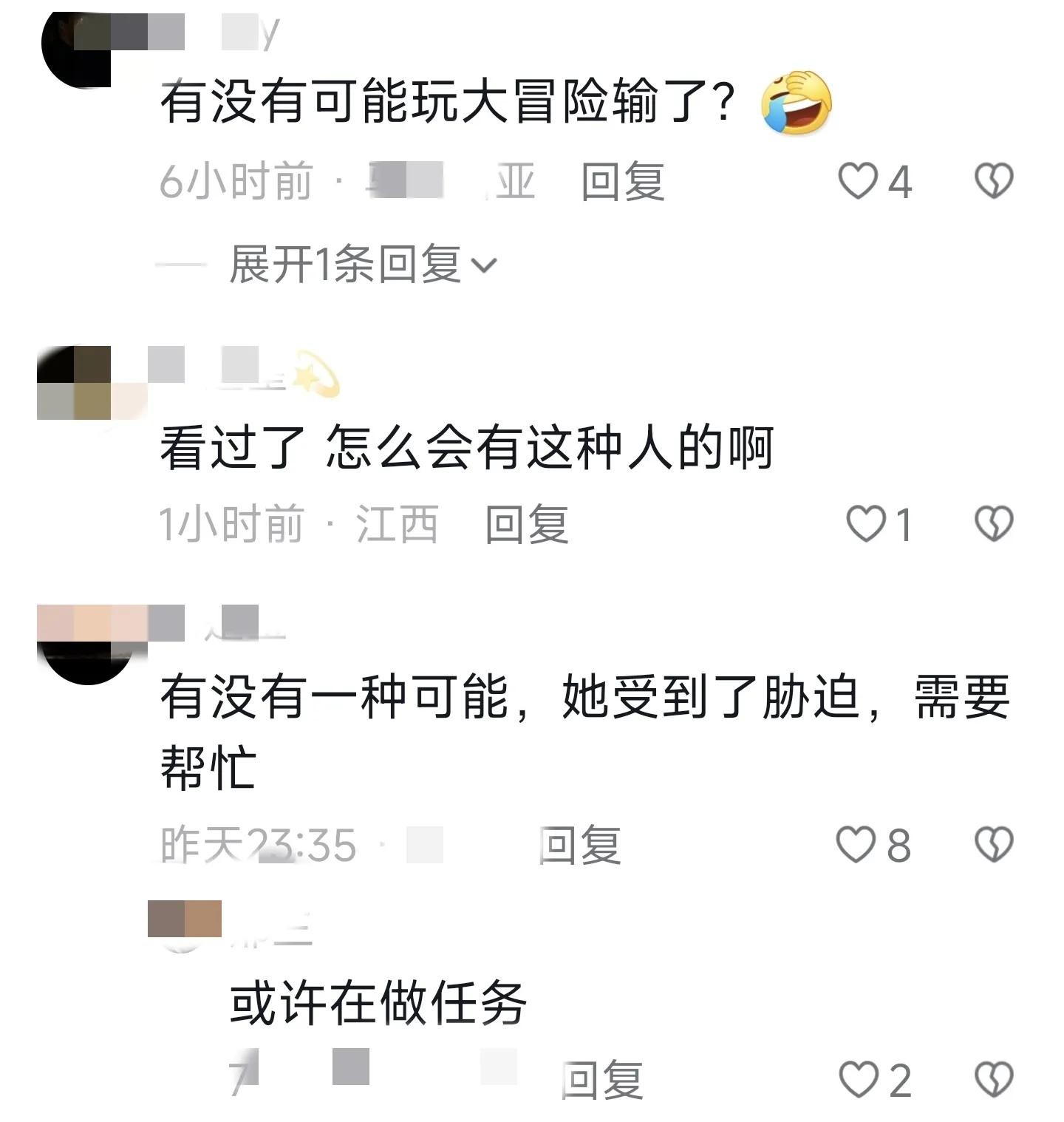This screenshot has width=1064, height=1122.
Task: Like the reply 或许在做任务
Action: (859, 1081)
